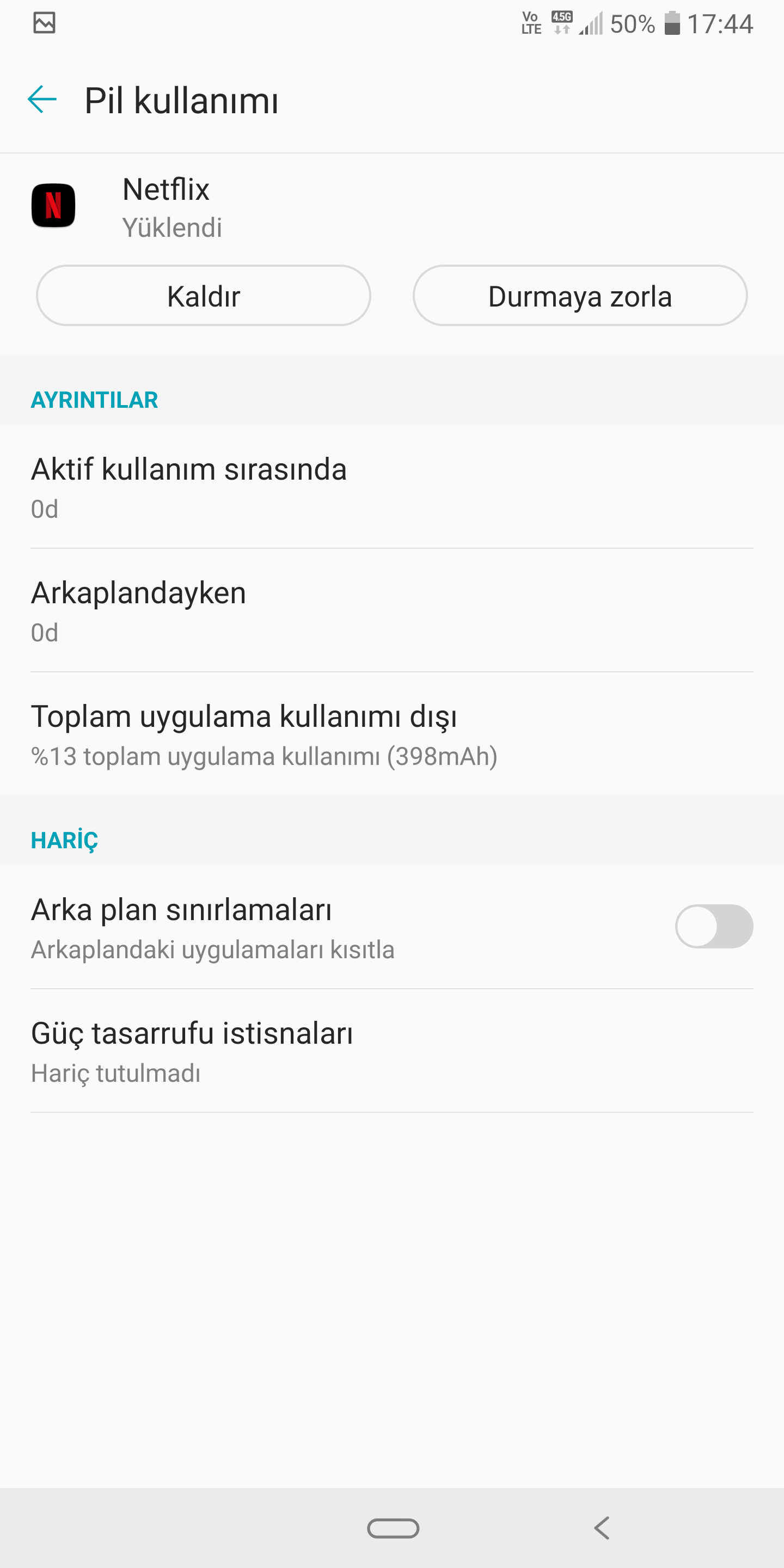Go back using the arrow beside Pil kullanımı
This screenshot has height=1568, width=784.
click(x=42, y=99)
